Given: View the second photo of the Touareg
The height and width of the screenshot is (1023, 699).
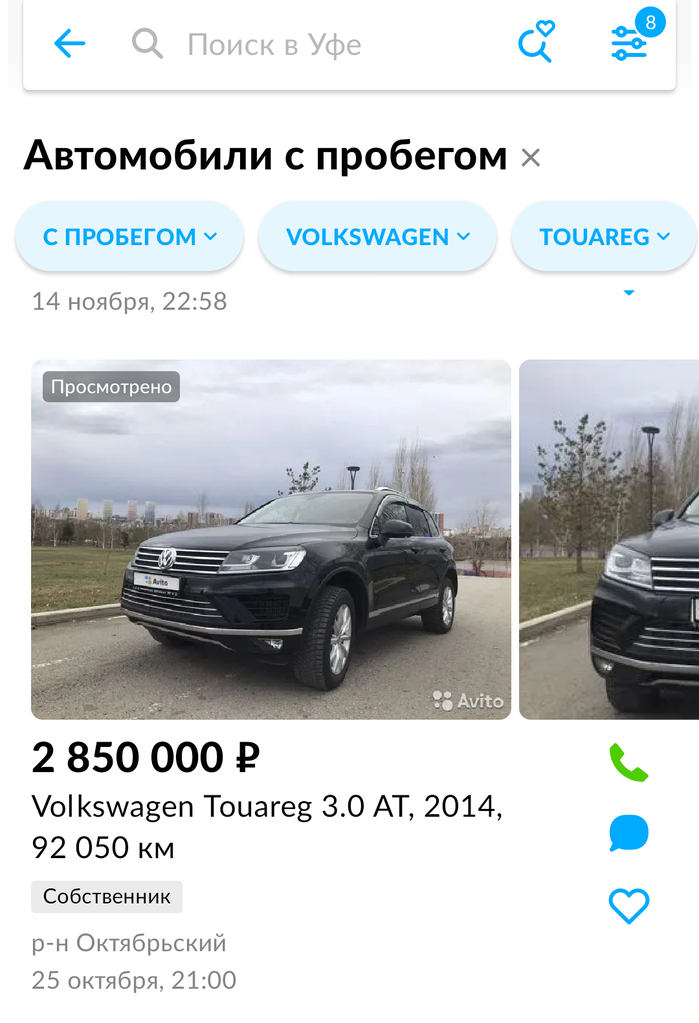Looking at the screenshot, I should (610, 540).
